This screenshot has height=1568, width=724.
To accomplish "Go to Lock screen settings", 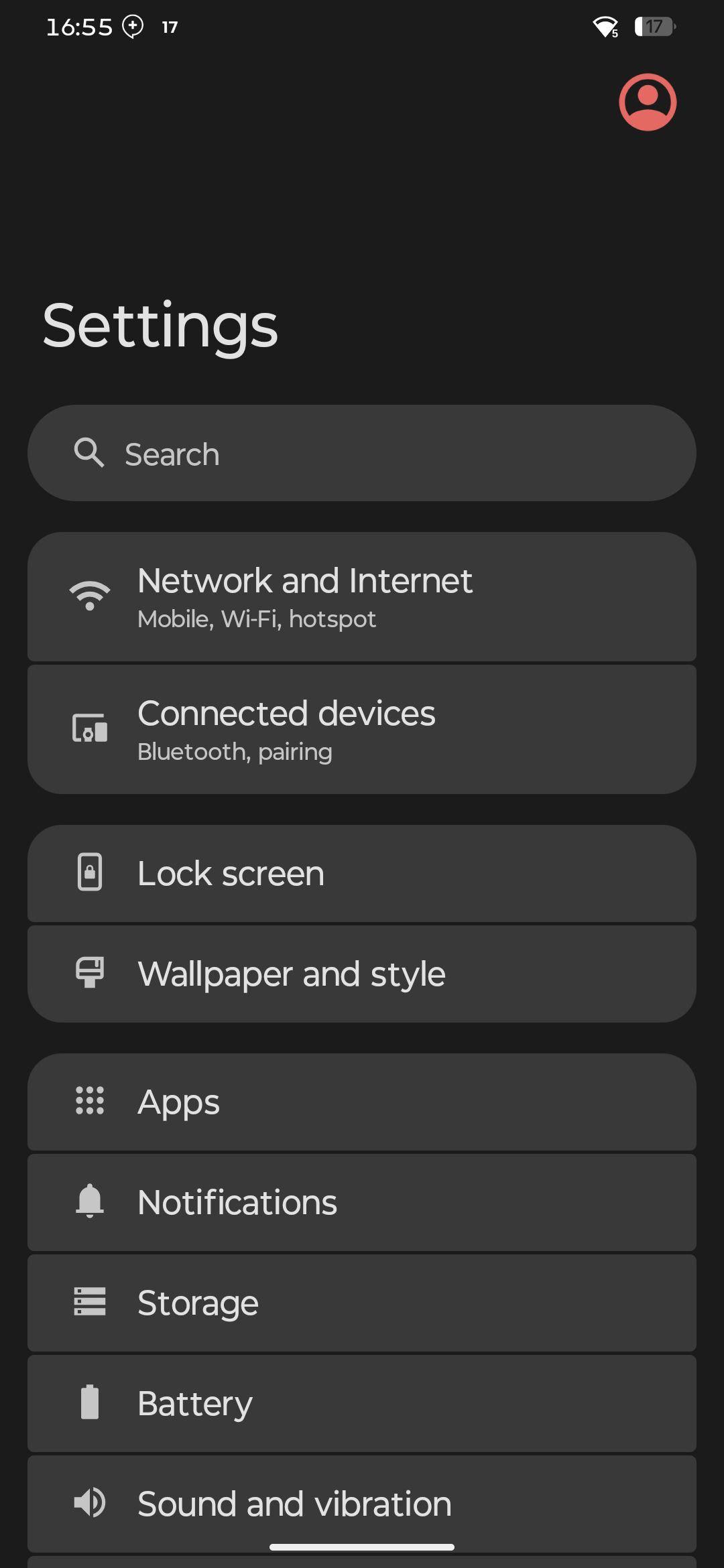I will pyautogui.click(x=362, y=873).
